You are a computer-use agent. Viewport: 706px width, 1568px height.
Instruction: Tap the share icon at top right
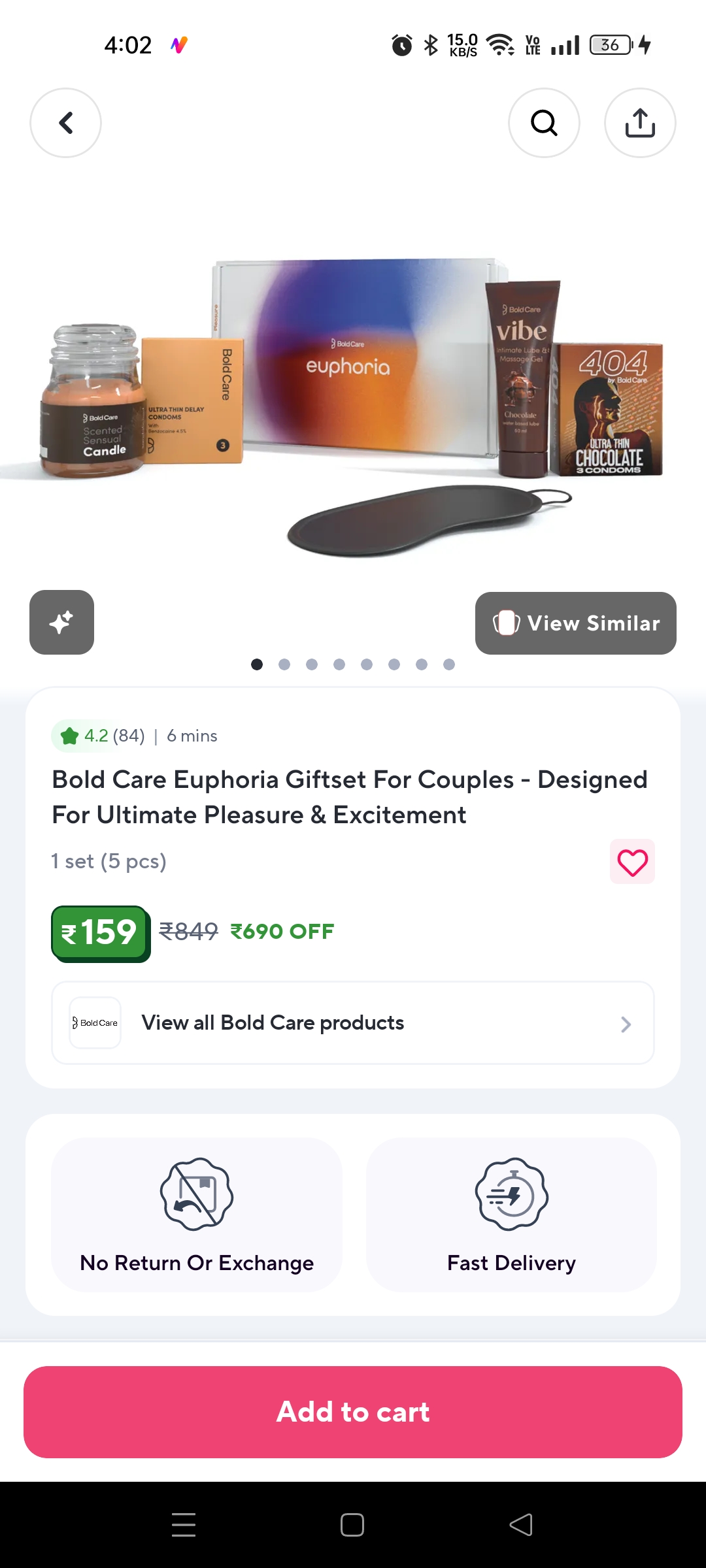click(x=639, y=122)
